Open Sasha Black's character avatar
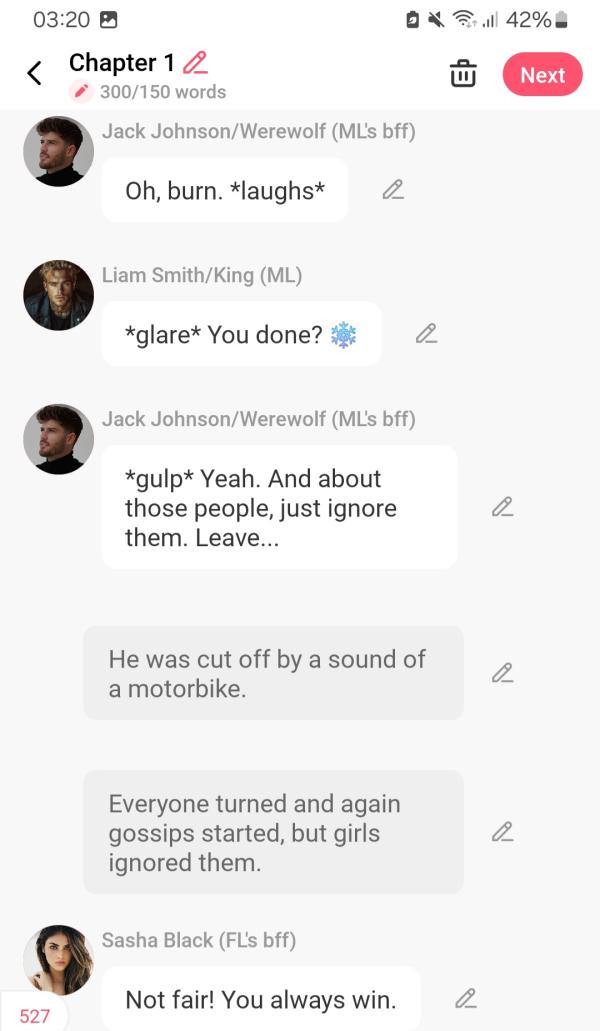Image resolution: width=600 pixels, height=1031 pixels. pyautogui.click(x=58, y=959)
